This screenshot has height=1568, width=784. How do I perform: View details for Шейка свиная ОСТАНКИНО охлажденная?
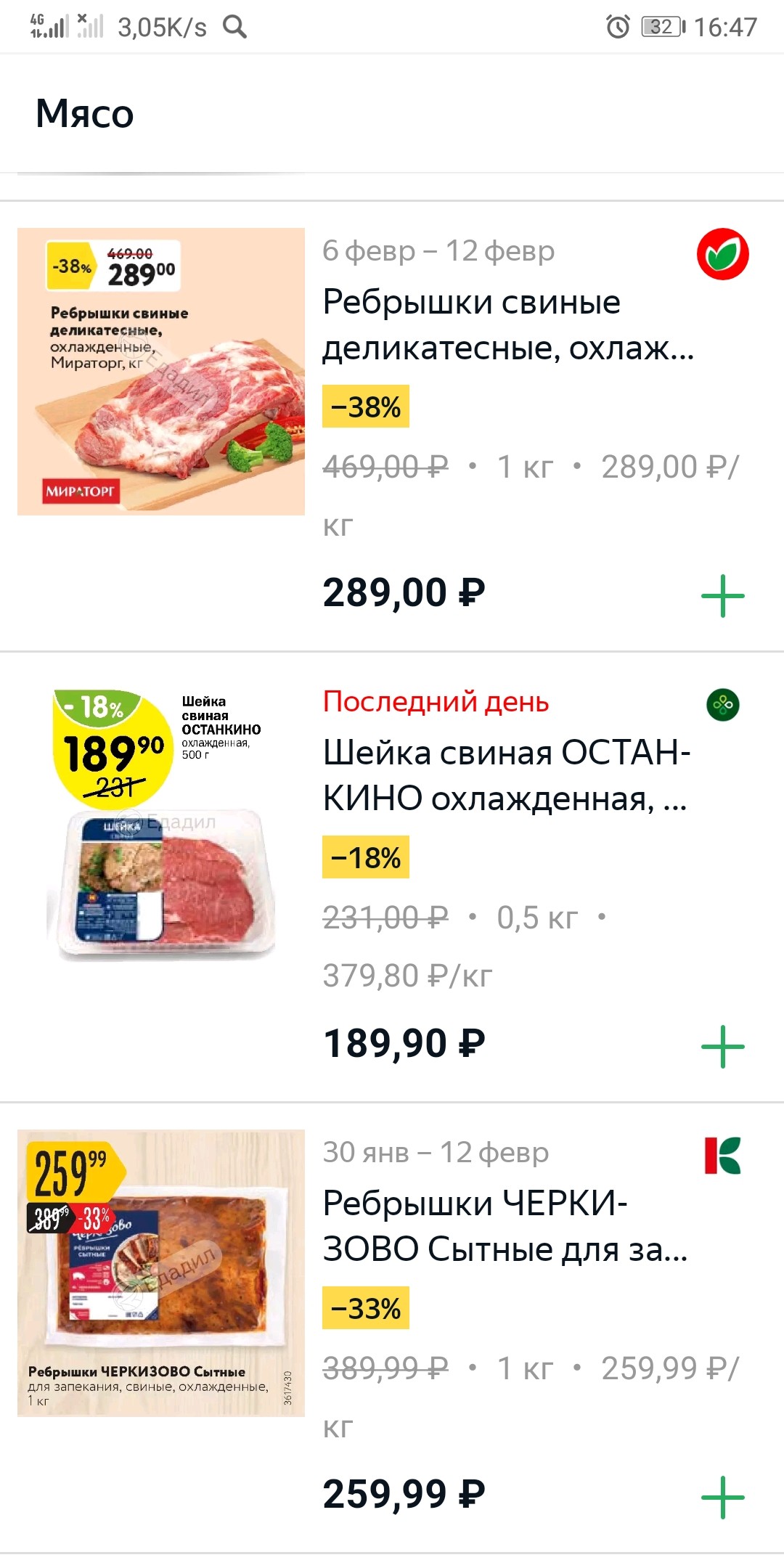pyautogui.click(x=506, y=776)
